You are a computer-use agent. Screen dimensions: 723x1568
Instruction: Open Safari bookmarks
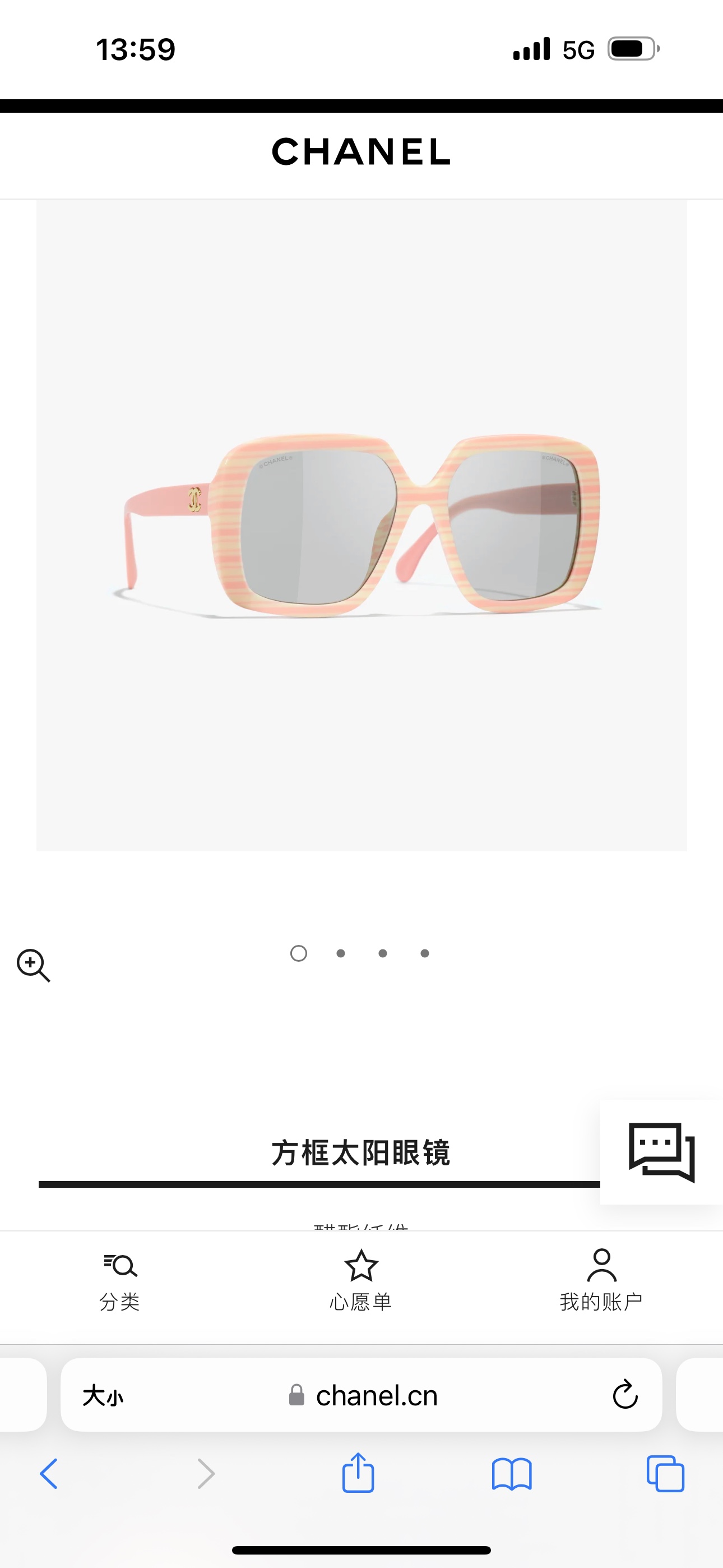[x=512, y=1474]
